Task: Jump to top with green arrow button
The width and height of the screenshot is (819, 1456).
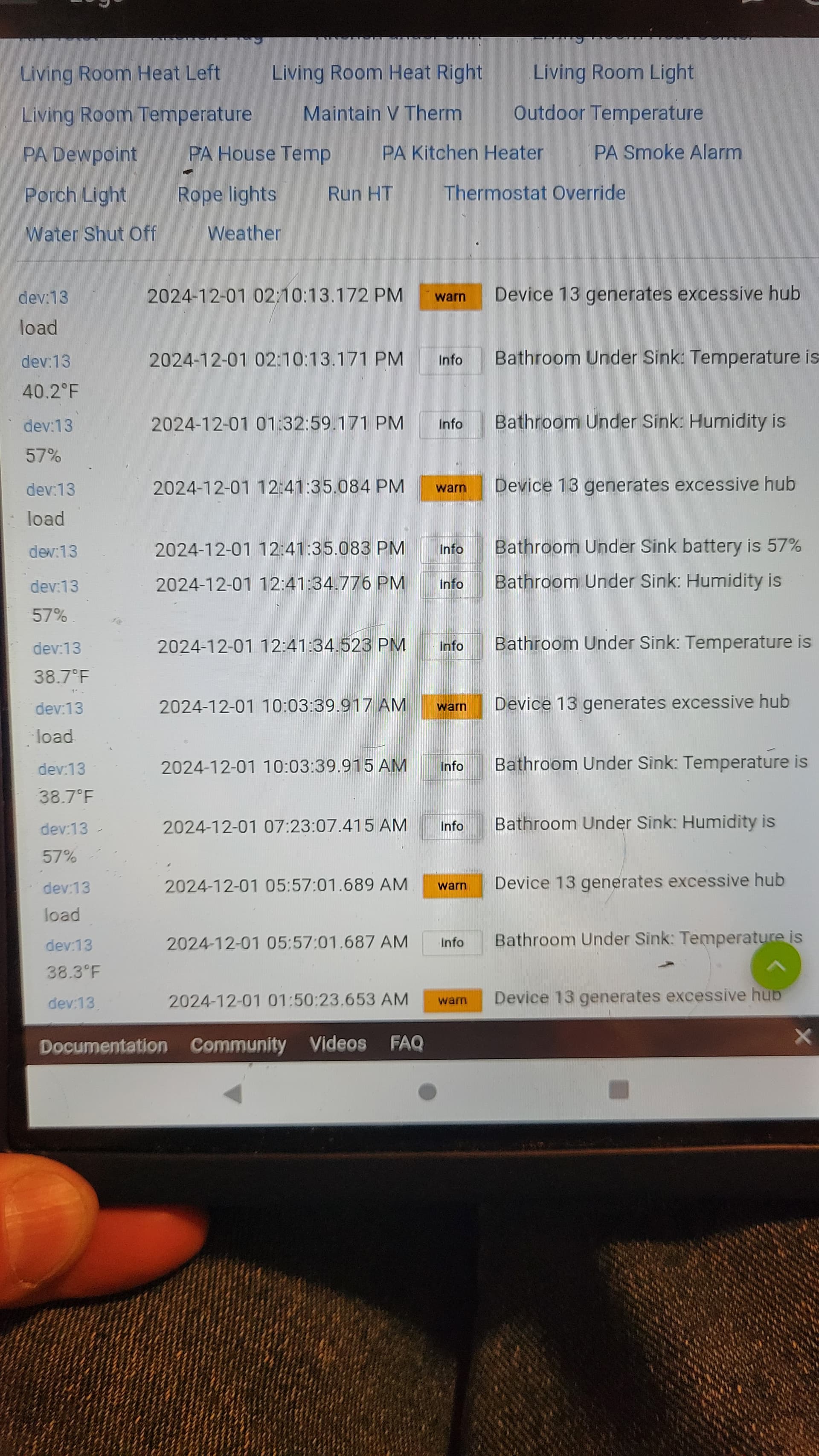Action: [x=775, y=966]
